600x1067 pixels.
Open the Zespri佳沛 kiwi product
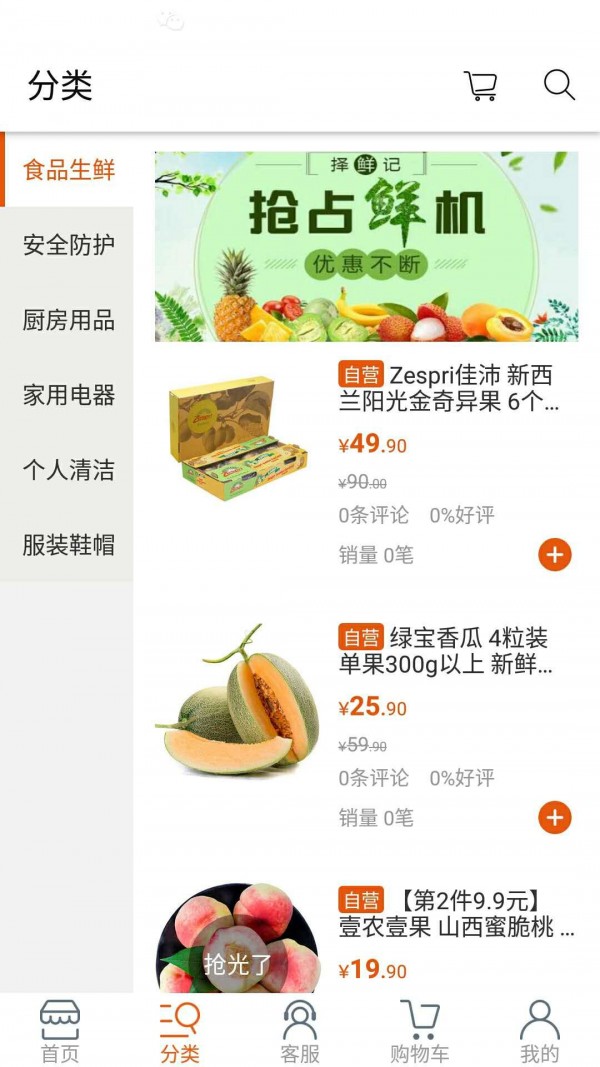(448, 389)
